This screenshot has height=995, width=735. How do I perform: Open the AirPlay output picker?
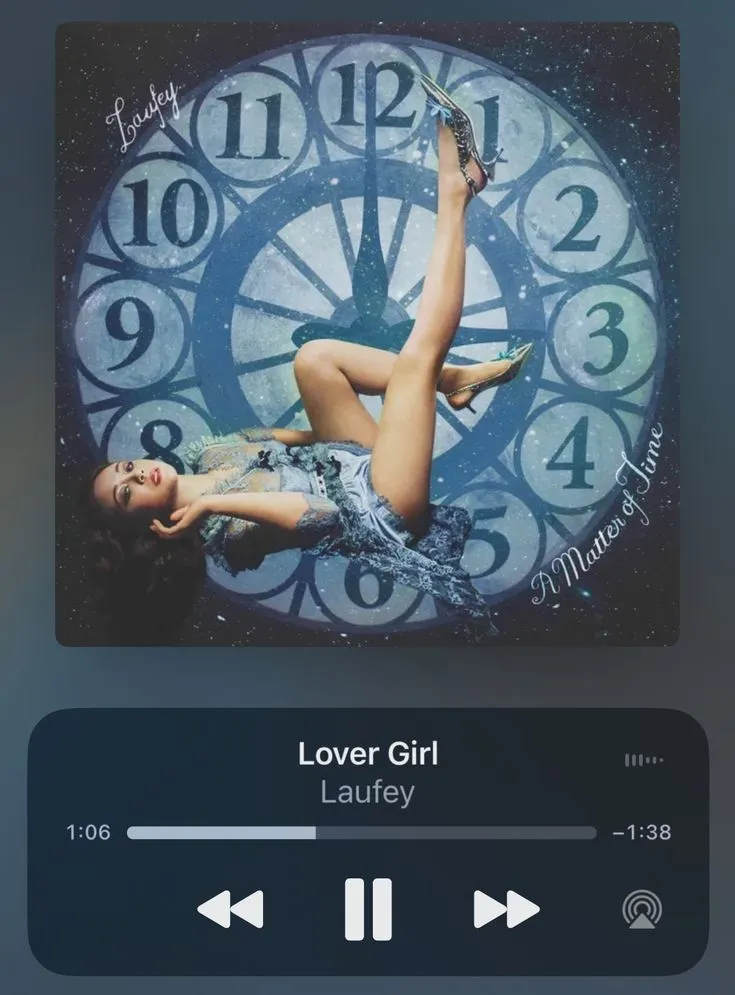pyautogui.click(x=640, y=909)
